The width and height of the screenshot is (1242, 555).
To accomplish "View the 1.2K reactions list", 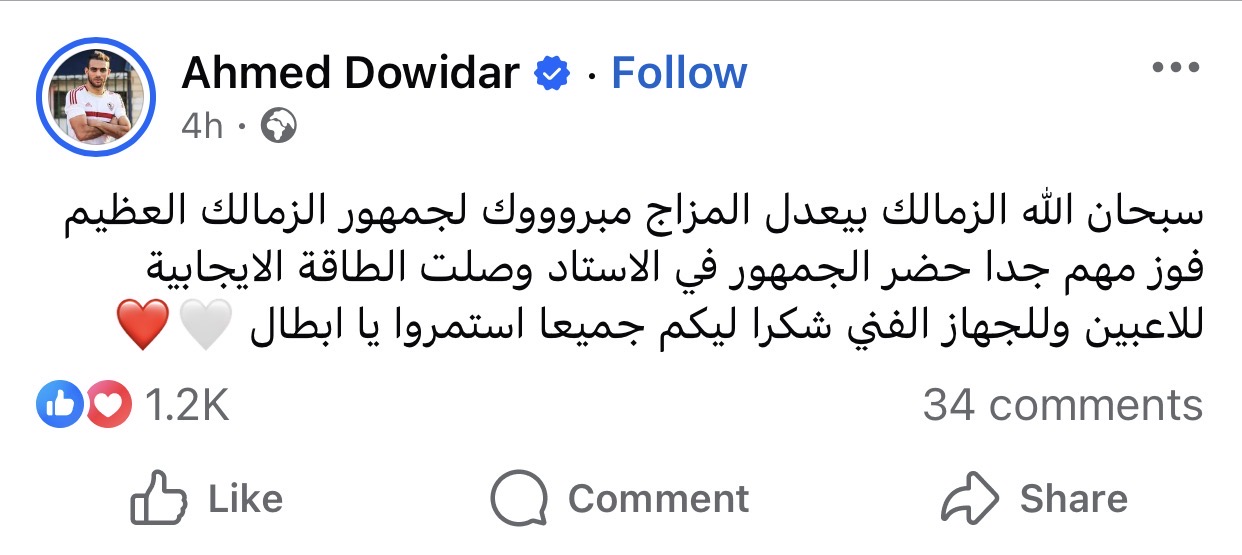I will (x=132, y=406).
